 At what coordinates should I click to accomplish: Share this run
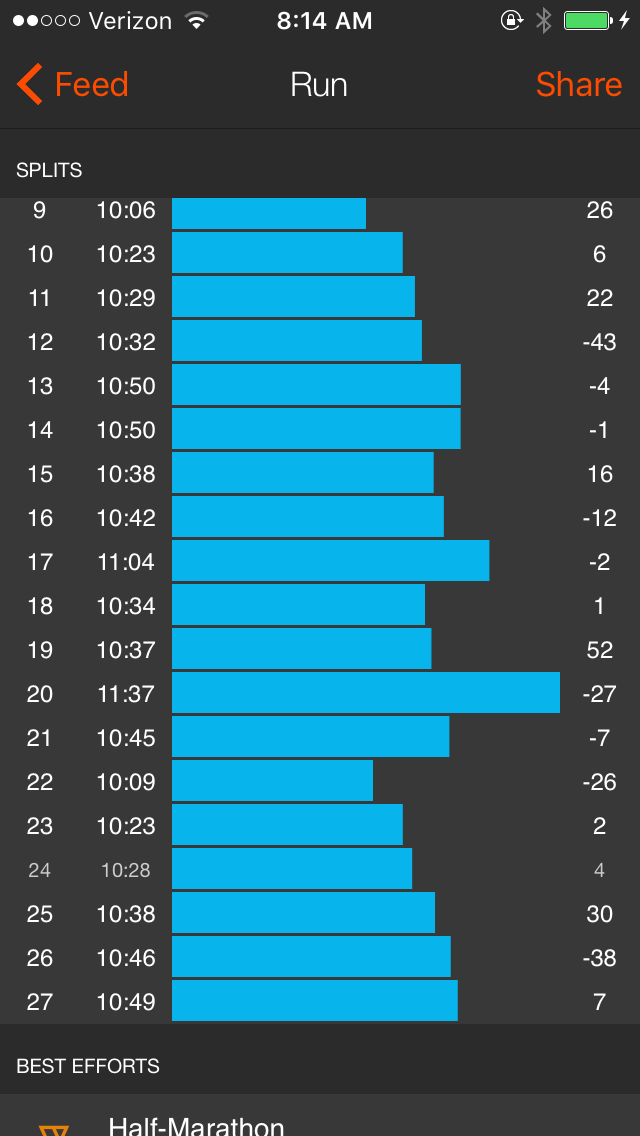tap(578, 85)
